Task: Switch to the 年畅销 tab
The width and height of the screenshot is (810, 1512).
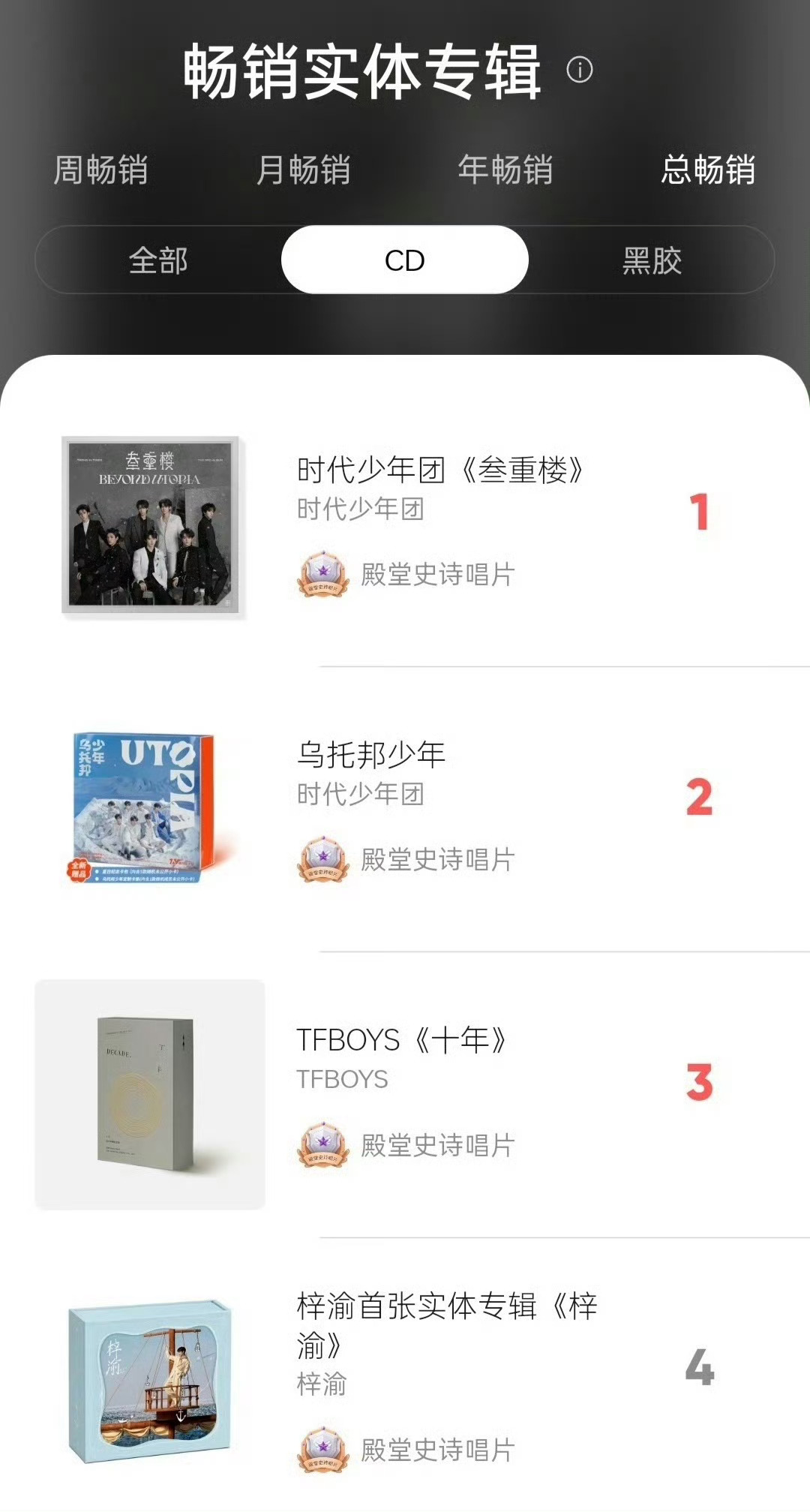Action: (505, 170)
